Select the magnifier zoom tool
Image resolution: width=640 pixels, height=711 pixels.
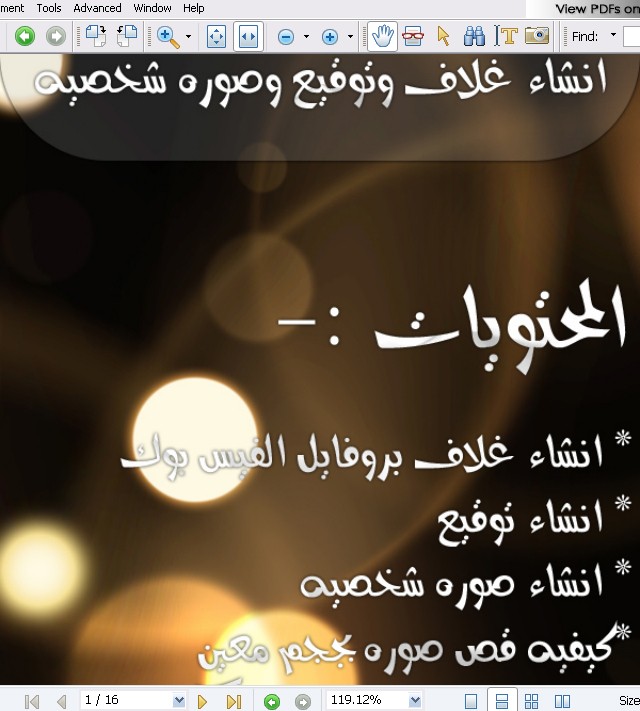coord(168,37)
